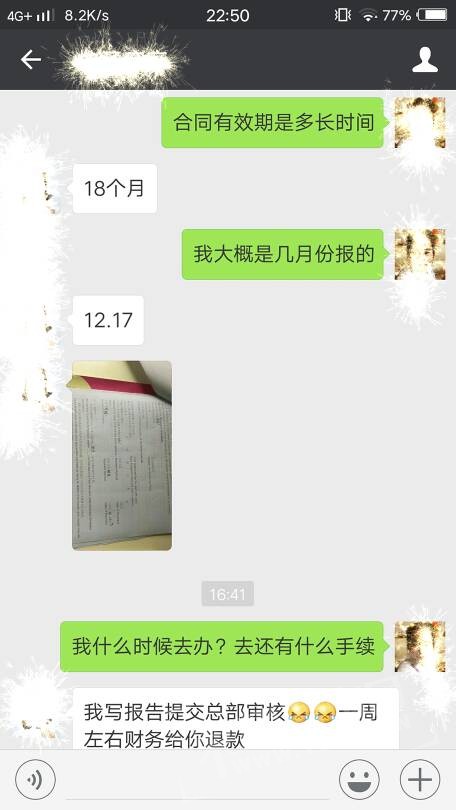
Task: Open the plus attachments menu
Action: tap(420, 780)
